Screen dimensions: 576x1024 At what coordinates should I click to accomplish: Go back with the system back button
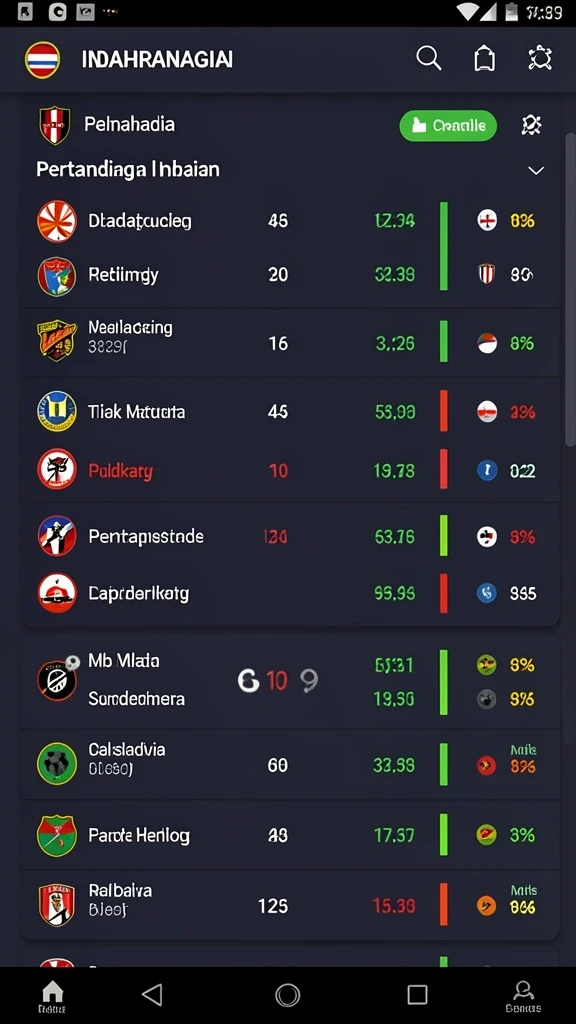pyautogui.click(x=152, y=995)
